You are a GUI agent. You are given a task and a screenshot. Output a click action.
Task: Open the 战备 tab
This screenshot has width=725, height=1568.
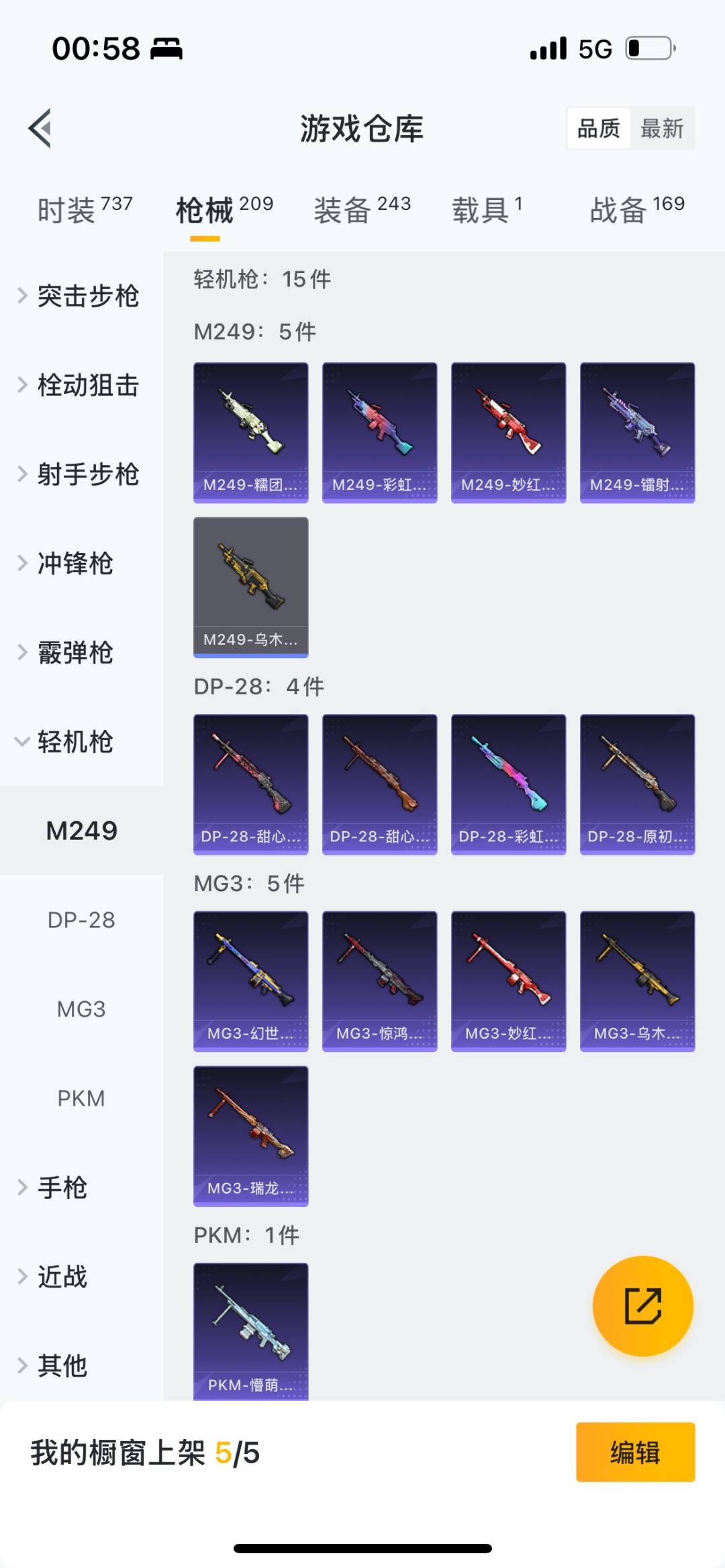point(637,209)
